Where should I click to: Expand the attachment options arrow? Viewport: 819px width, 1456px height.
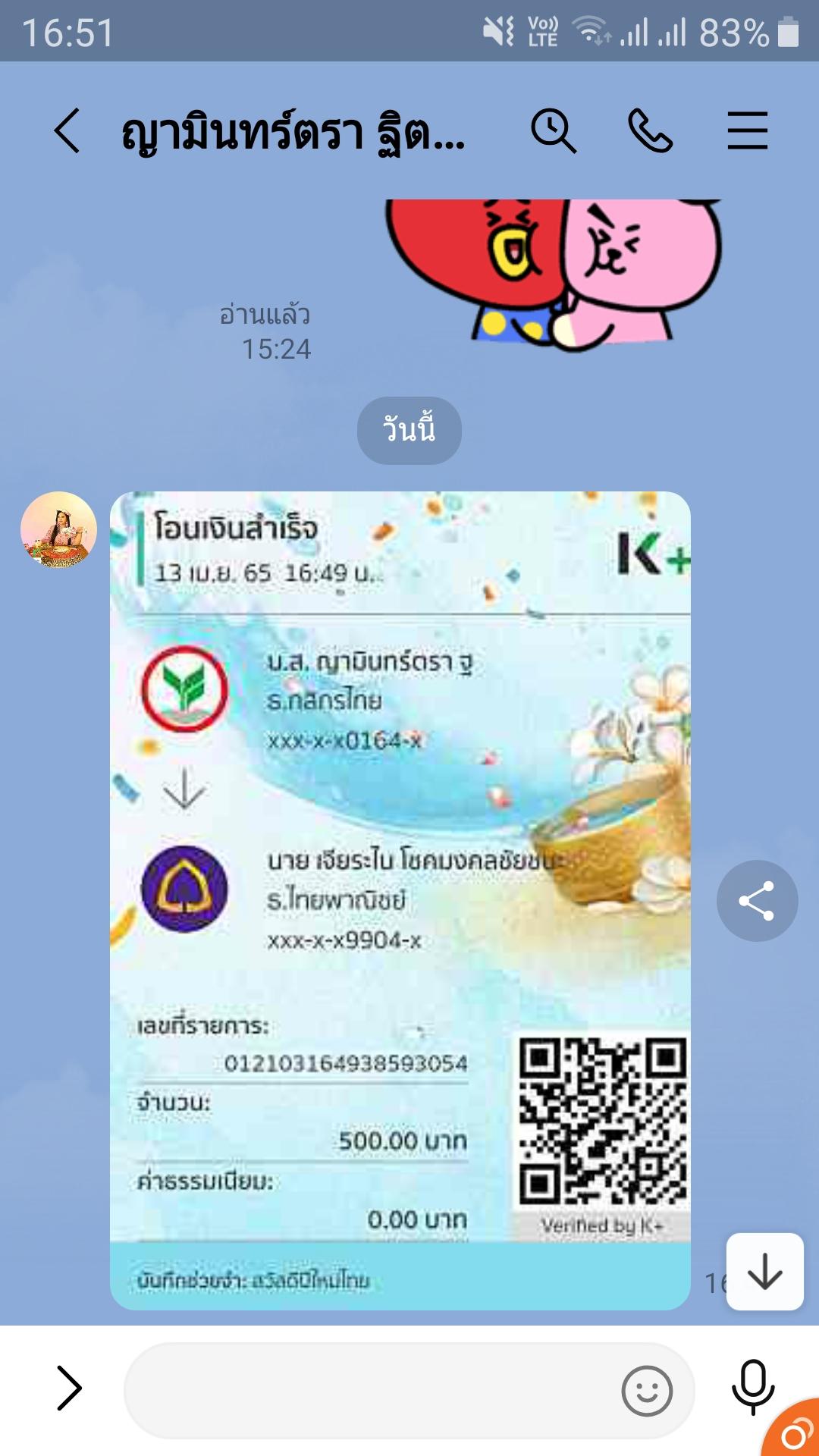[x=69, y=1389]
